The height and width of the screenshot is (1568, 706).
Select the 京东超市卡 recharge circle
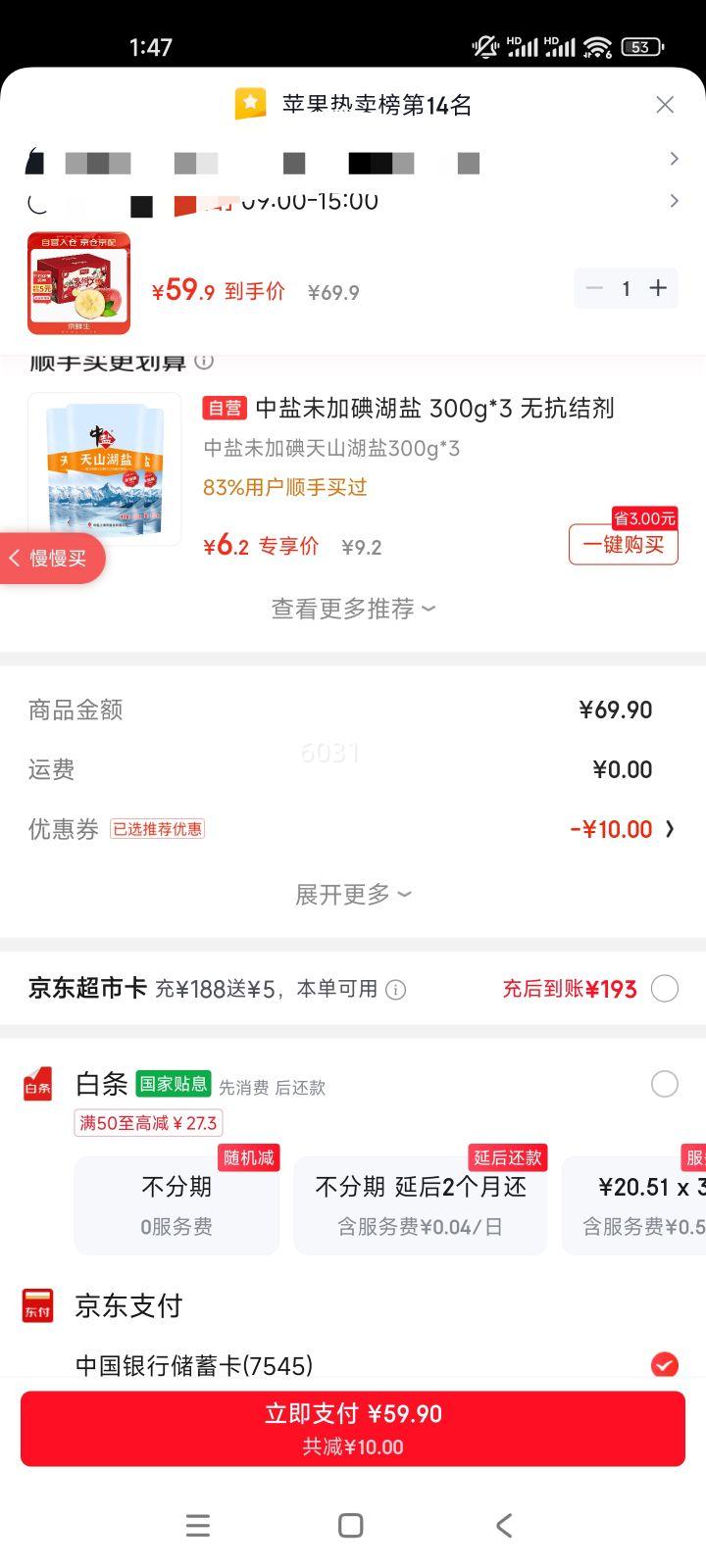pyautogui.click(x=665, y=989)
